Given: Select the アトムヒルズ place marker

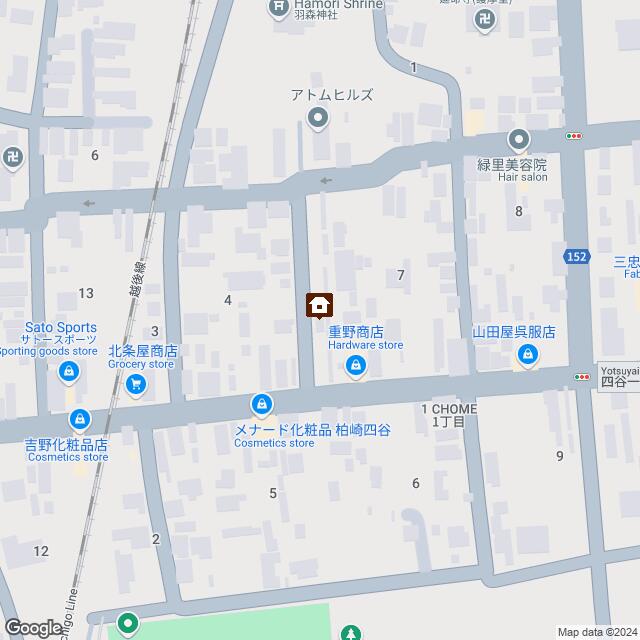Looking at the screenshot, I should tap(319, 120).
